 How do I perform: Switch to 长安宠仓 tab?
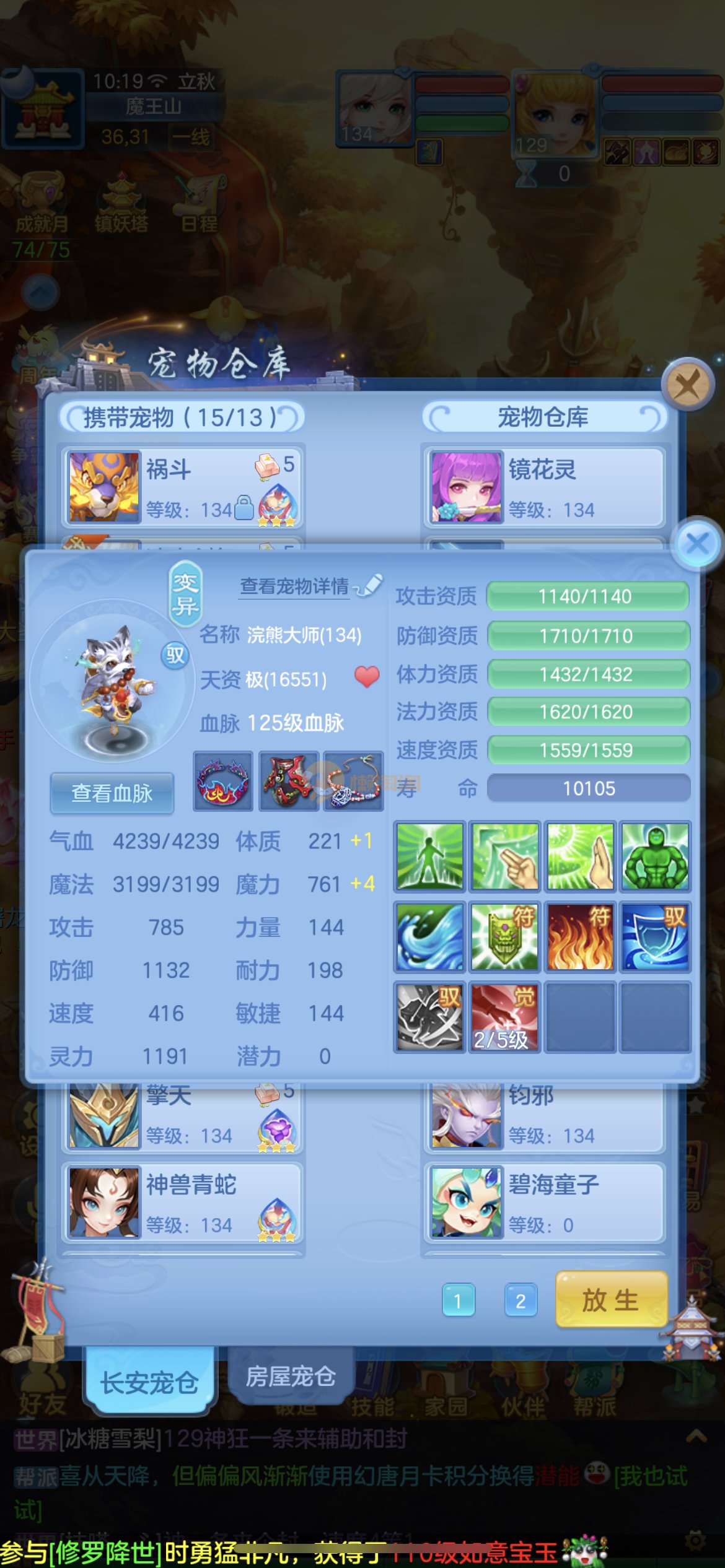[149, 1382]
